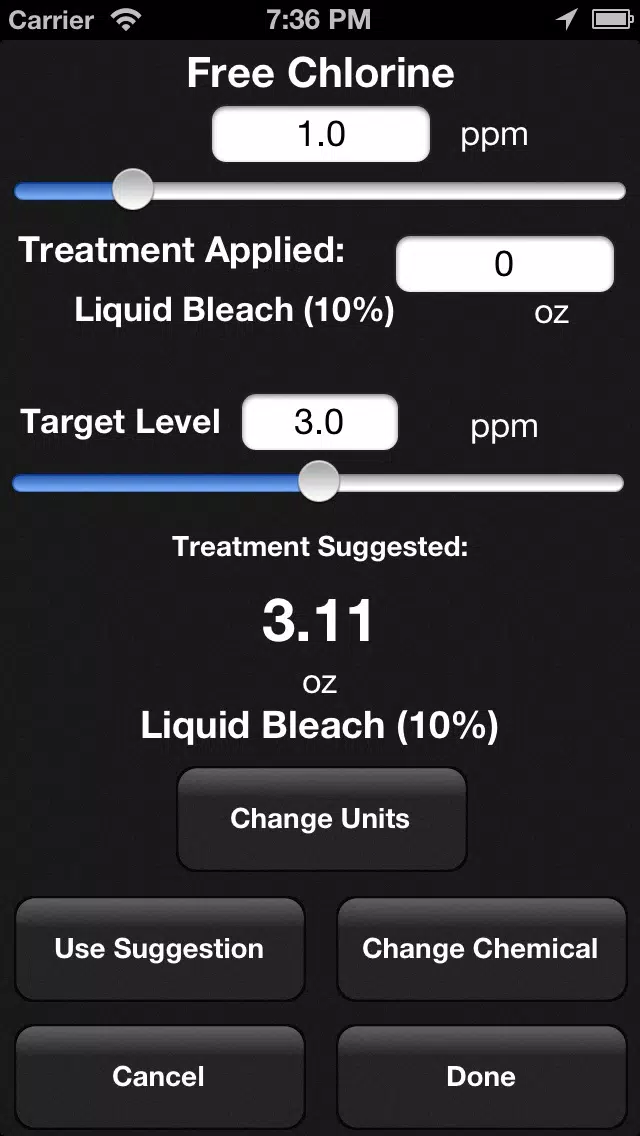The image size is (640, 1136).
Task: Confirm with the Done button
Action: coord(481,1077)
